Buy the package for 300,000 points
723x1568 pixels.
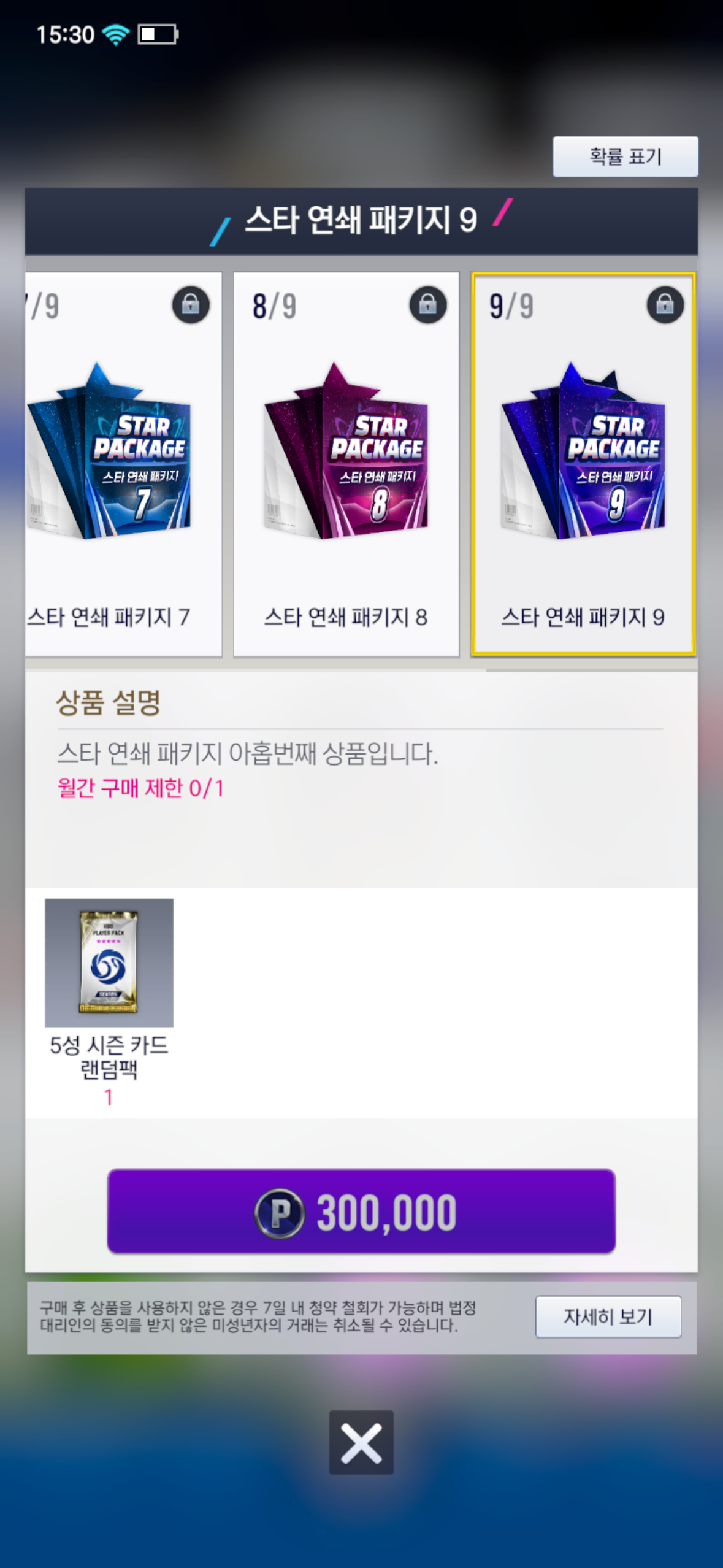361,1212
